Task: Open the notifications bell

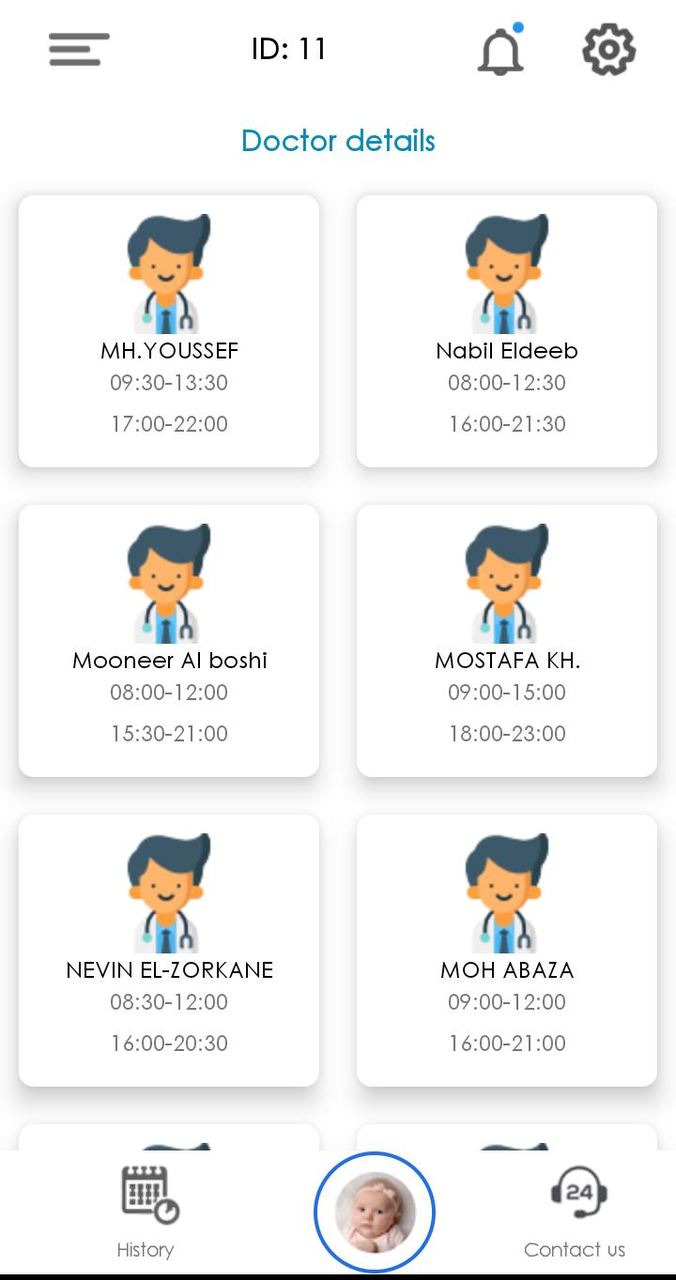Action: (501, 50)
